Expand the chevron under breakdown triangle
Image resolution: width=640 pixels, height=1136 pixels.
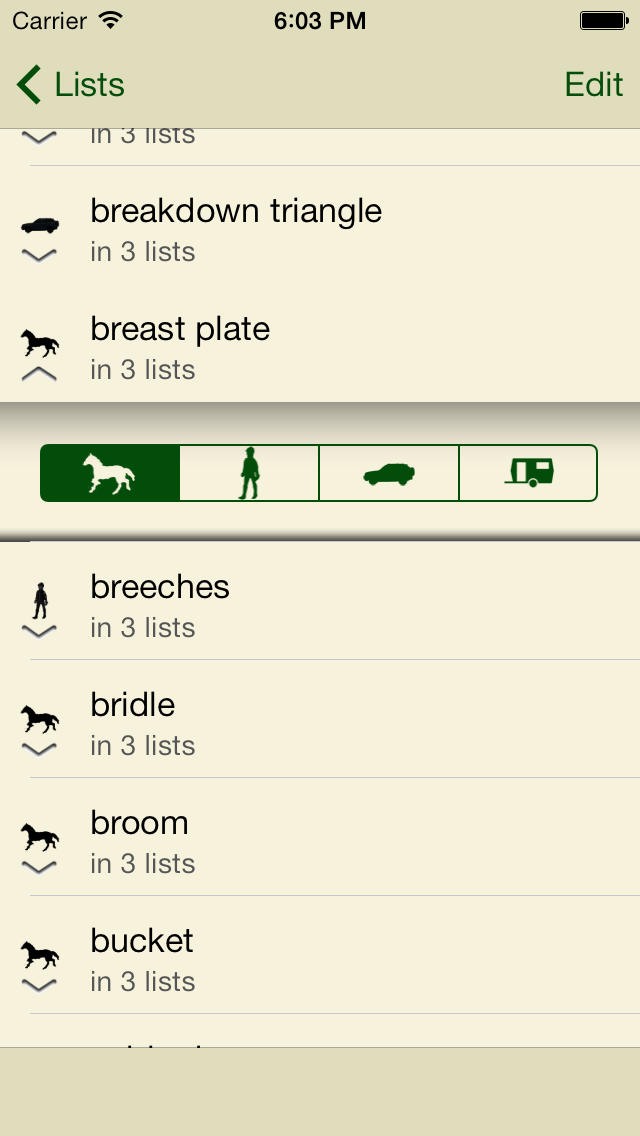pyautogui.click(x=39, y=255)
